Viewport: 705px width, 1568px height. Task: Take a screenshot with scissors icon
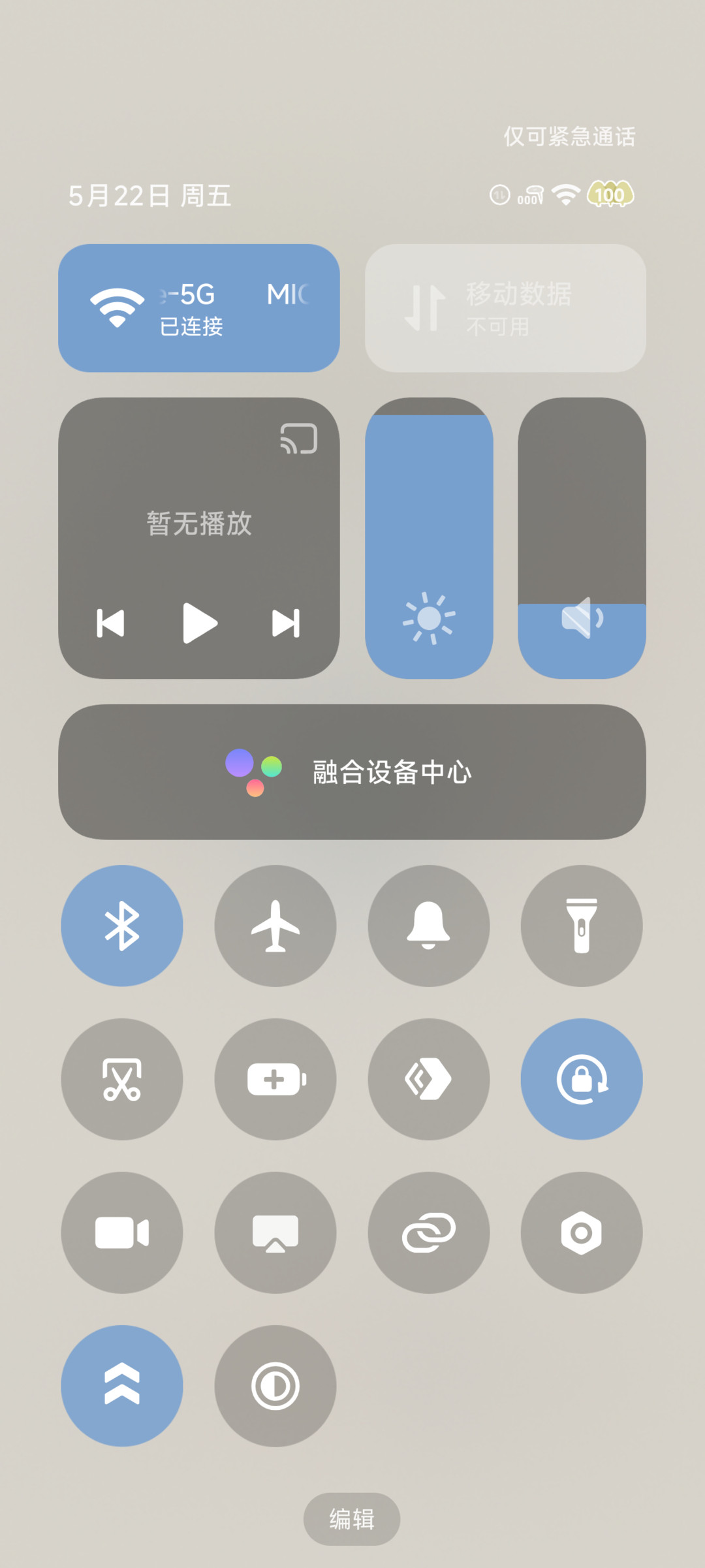click(x=122, y=1079)
